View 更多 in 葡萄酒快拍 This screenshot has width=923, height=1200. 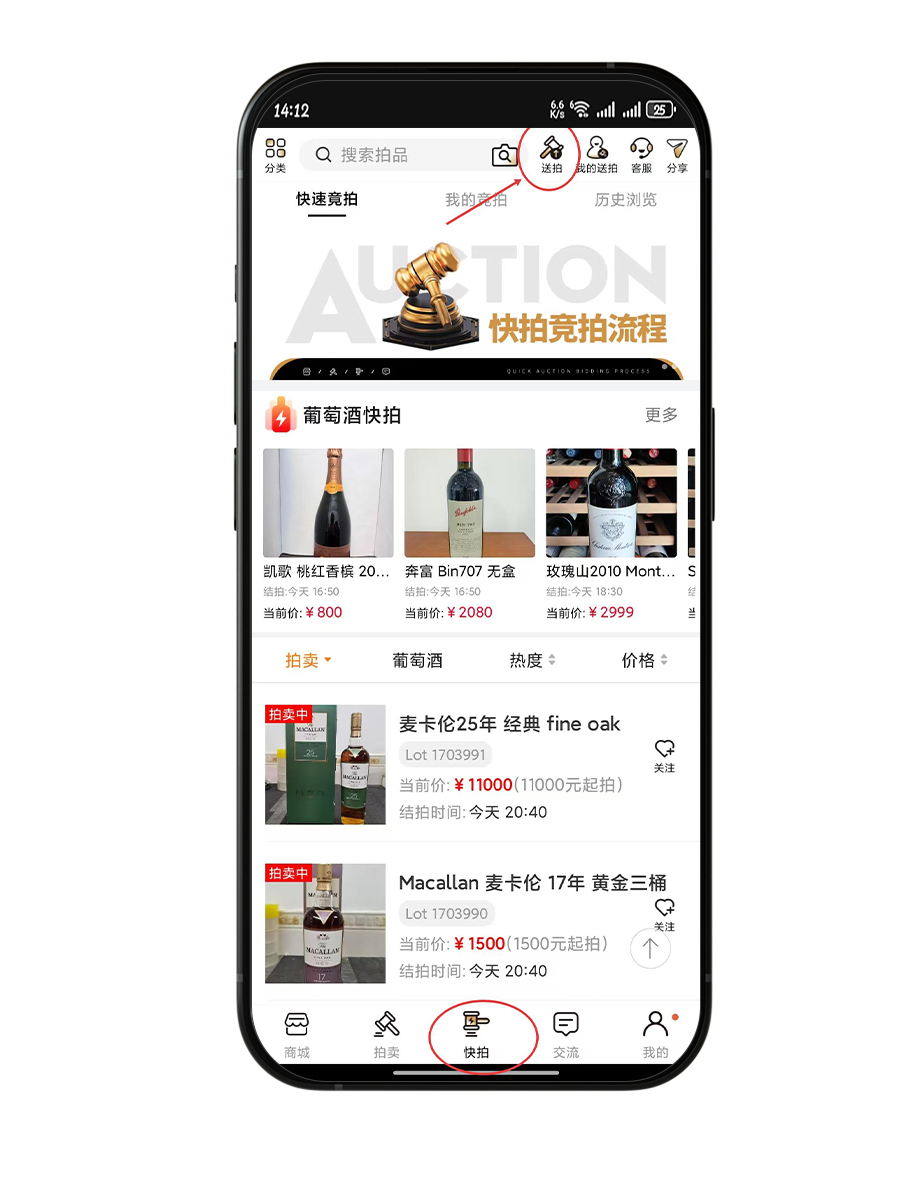(x=661, y=415)
